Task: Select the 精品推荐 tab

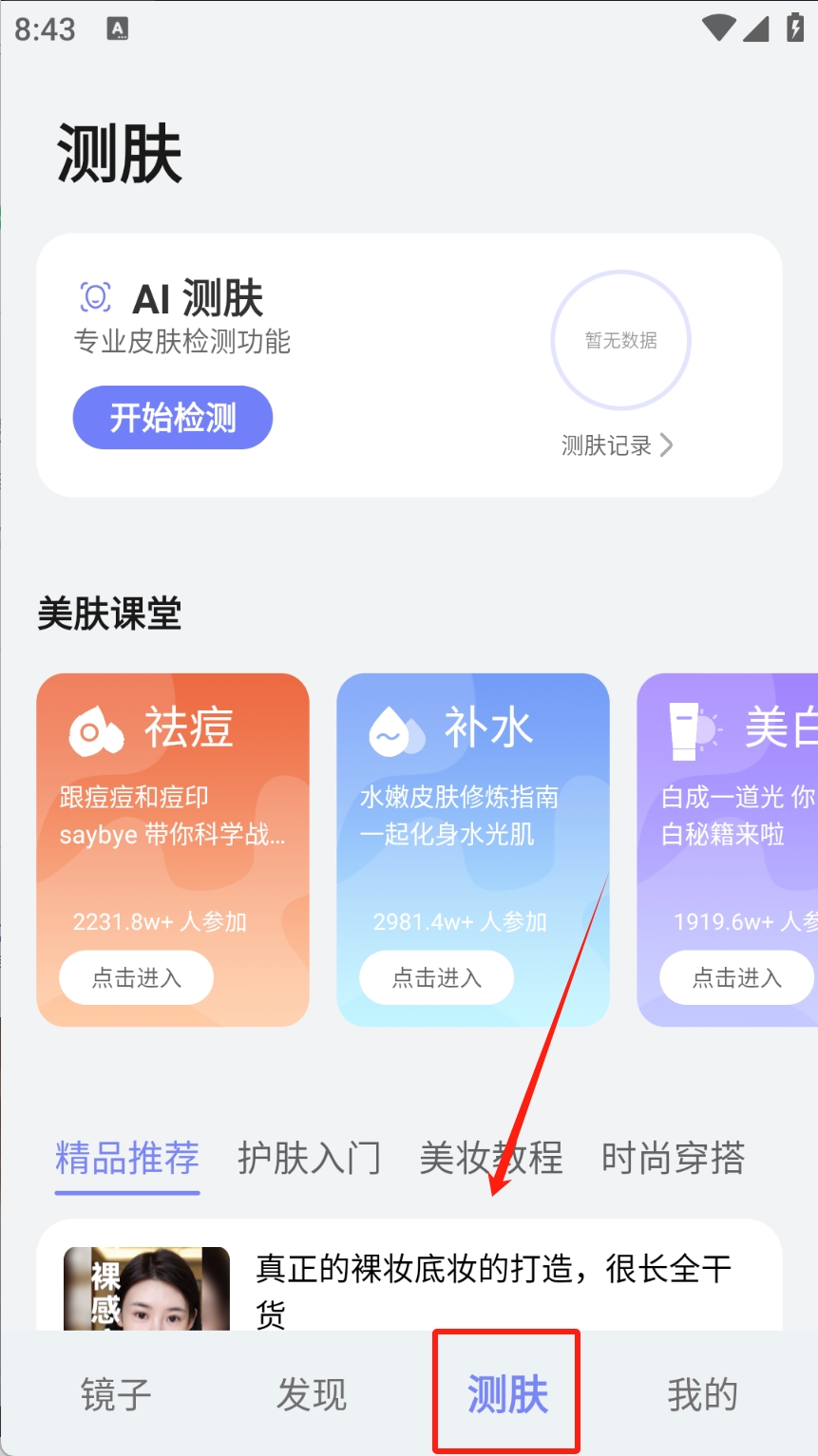Action: (x=127, y=1159)
